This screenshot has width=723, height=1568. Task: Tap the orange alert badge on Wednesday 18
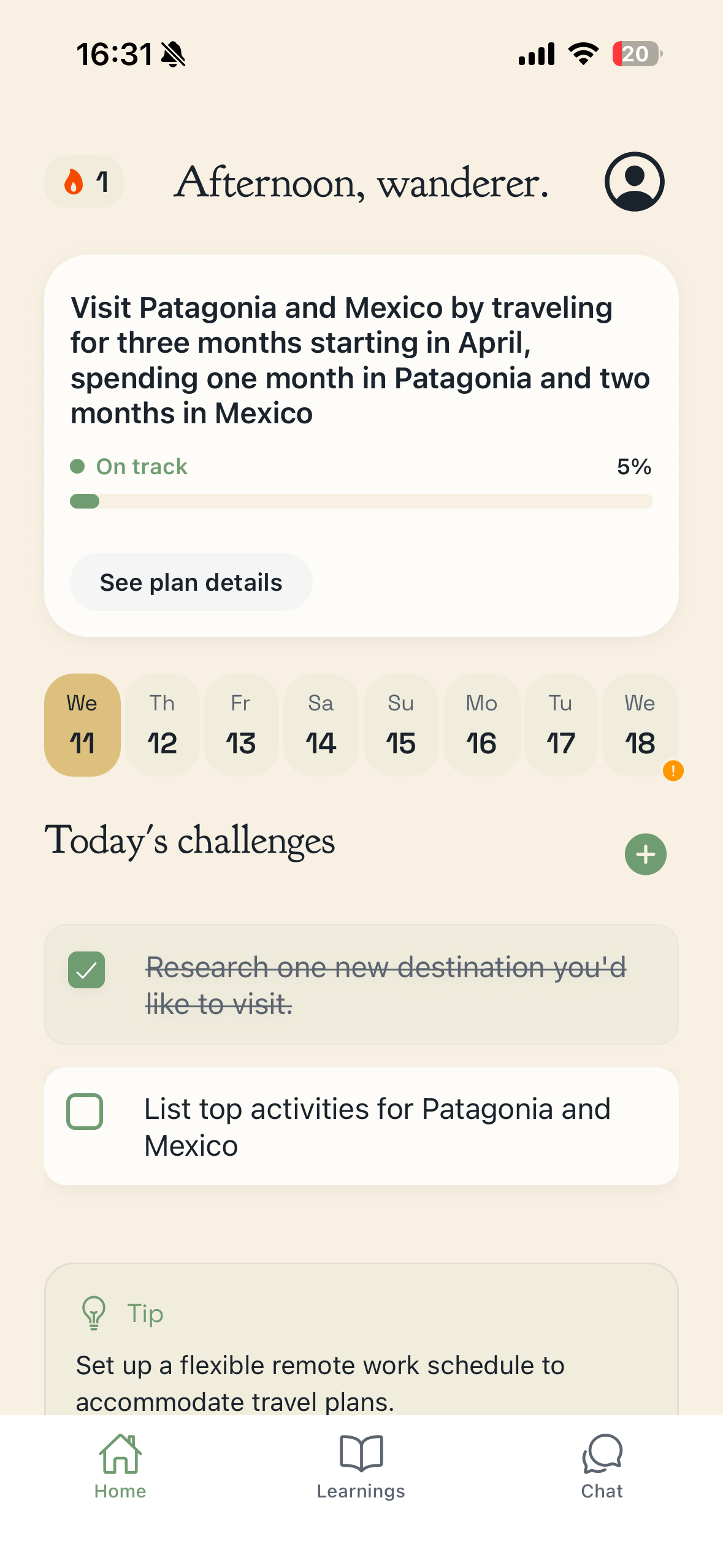pyautogui.click(x=673, y=771)
